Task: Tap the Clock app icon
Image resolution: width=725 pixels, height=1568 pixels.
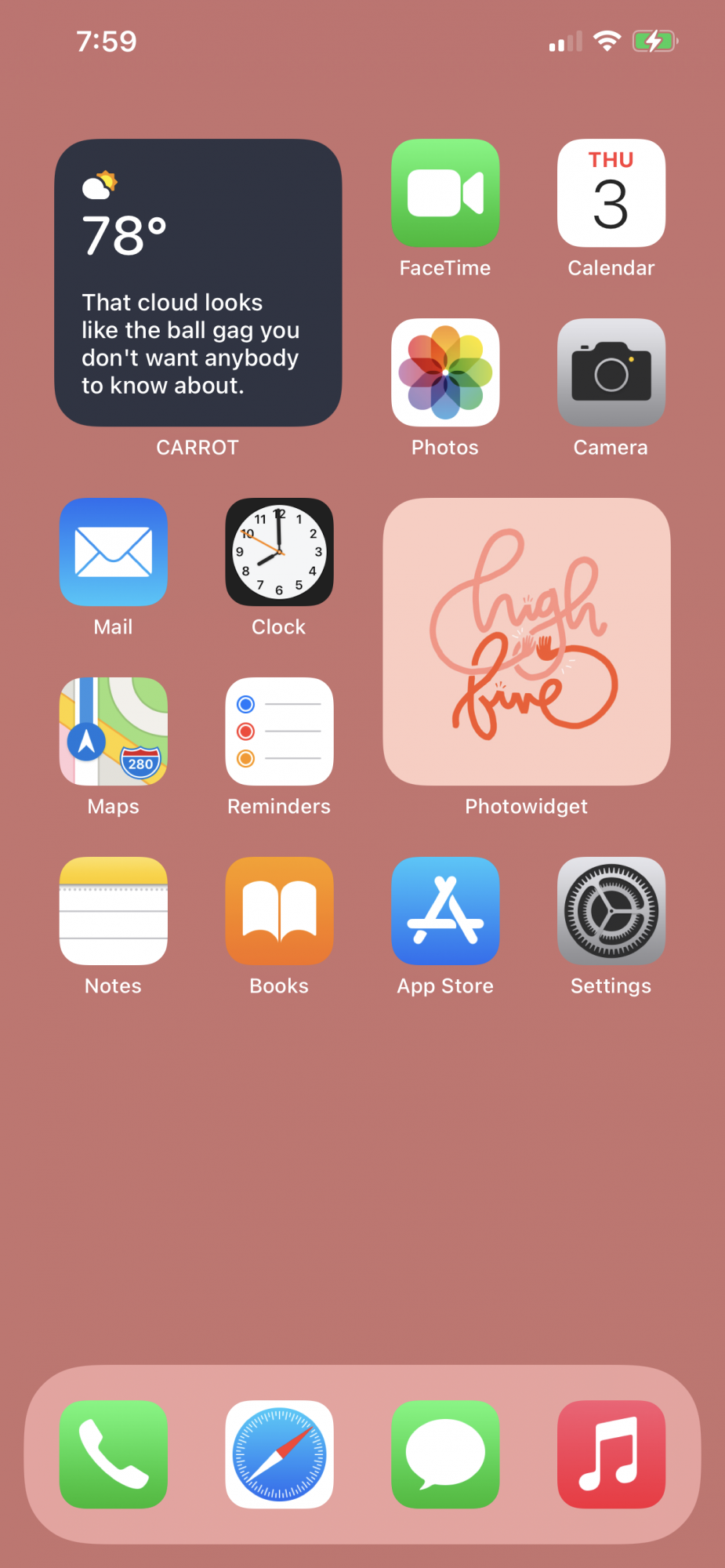Action: (x=279, y=552)
